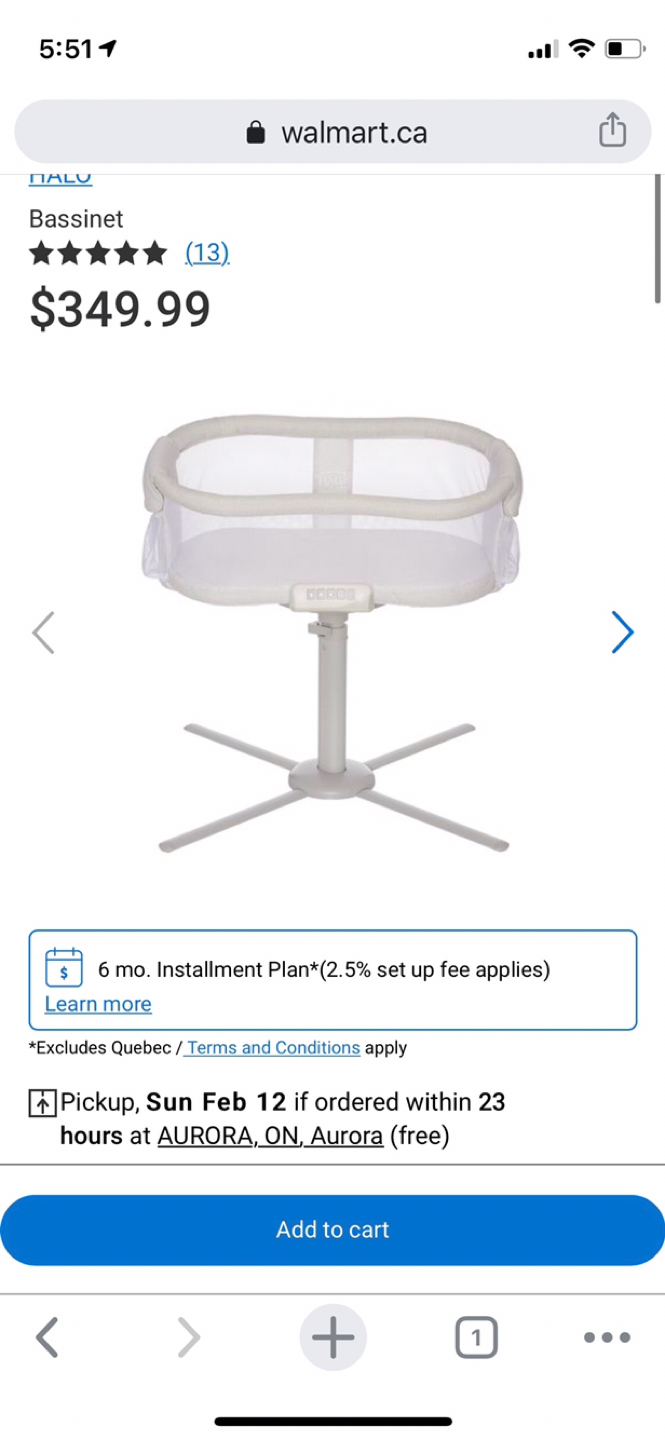This screenshot has height=1440, width=665.
Task: Learn more about installment plan
Action: 98,1004
